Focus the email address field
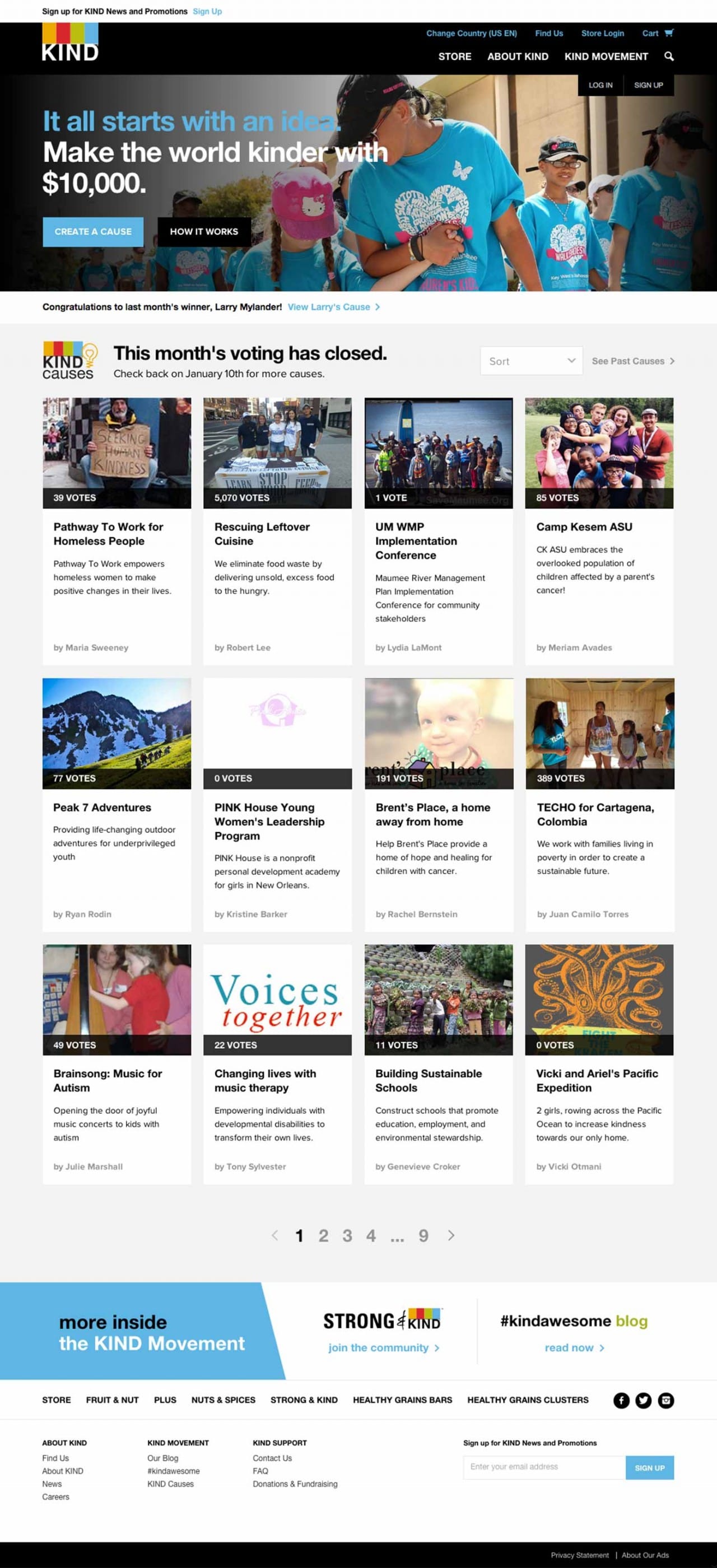The width and height of the screenshot is (717, 1568). point(543,1467)
